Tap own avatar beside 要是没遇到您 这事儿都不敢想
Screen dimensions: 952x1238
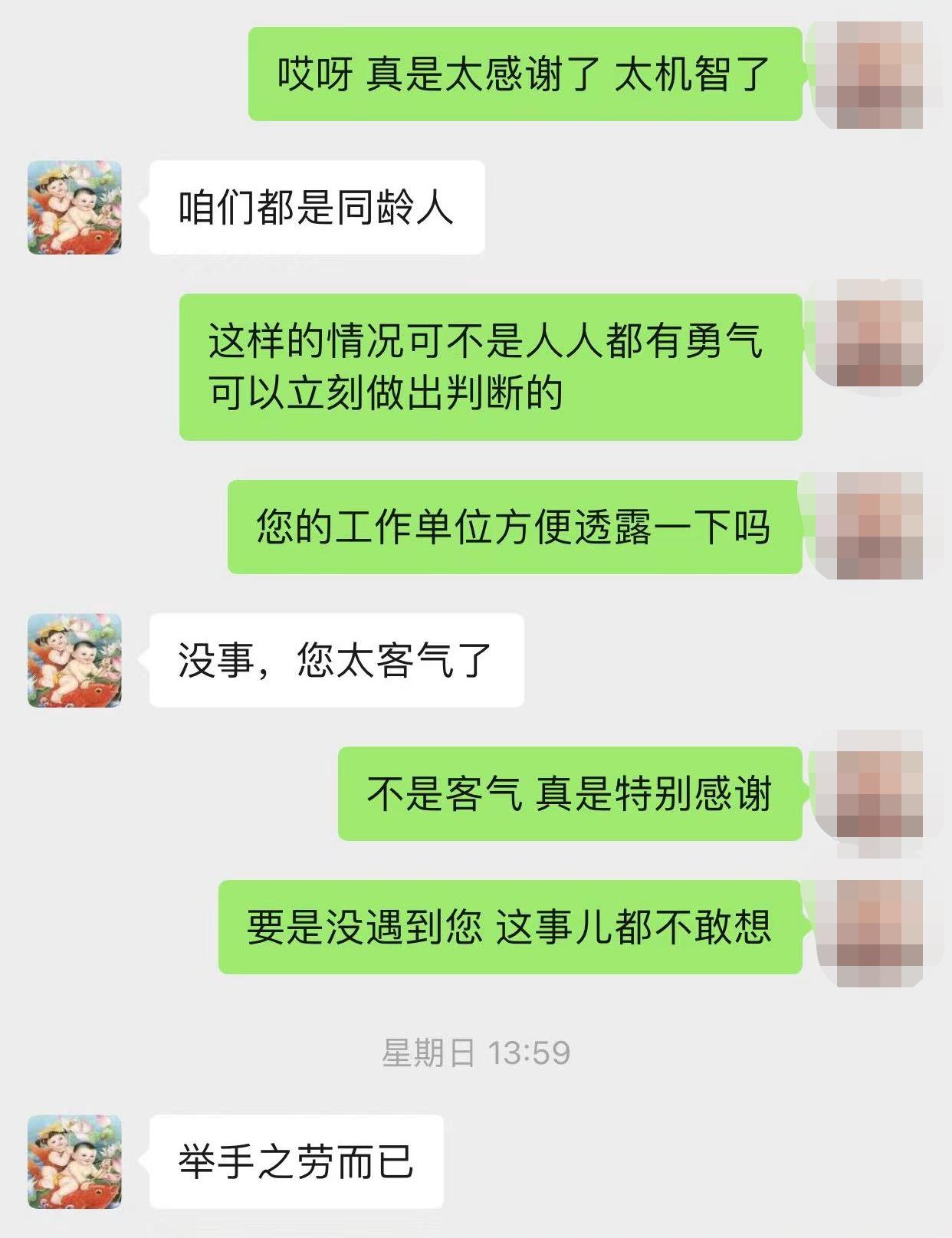(878, 927)
